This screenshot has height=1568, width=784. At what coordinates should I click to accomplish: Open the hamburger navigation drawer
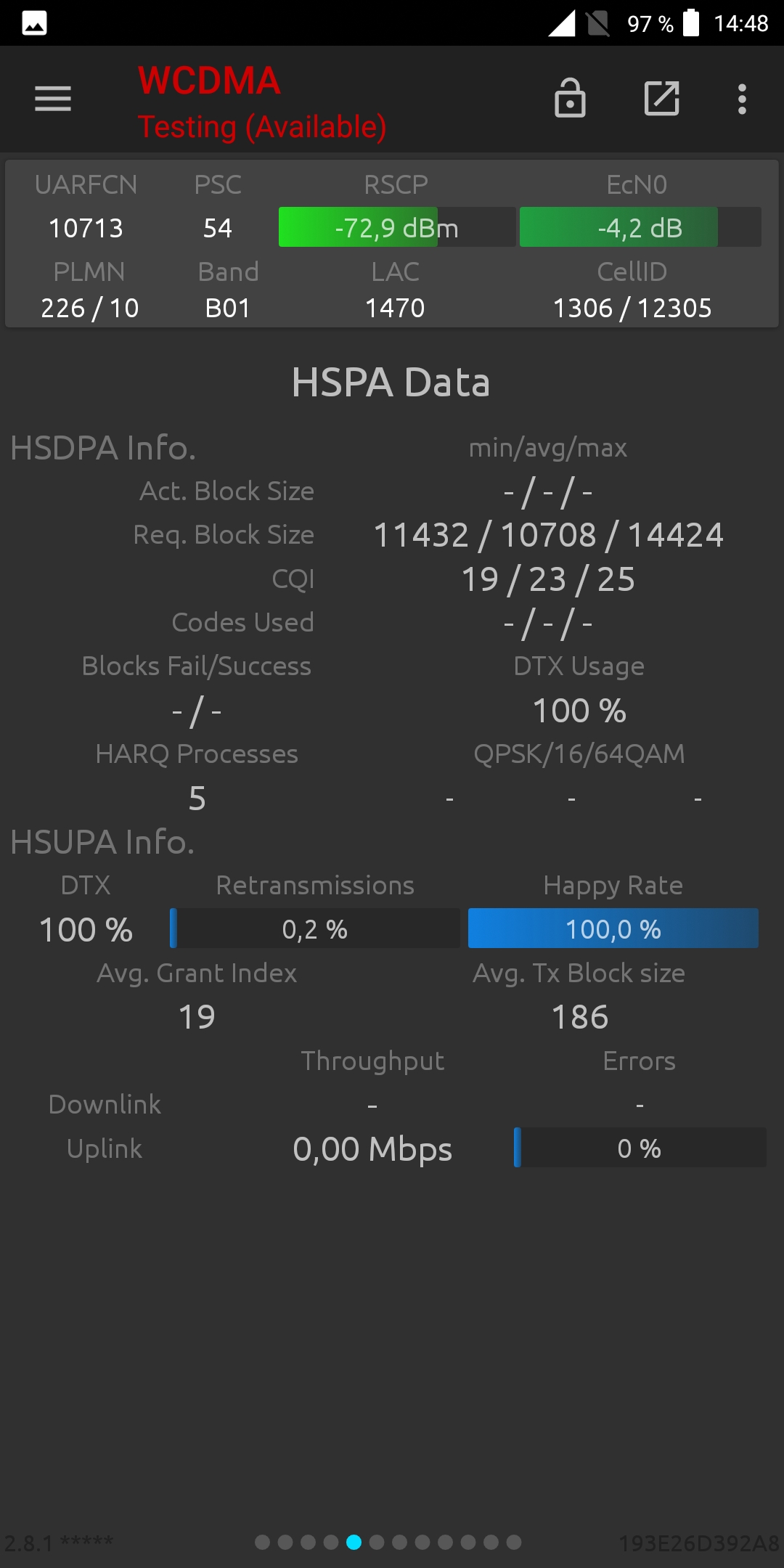(53, 99)
